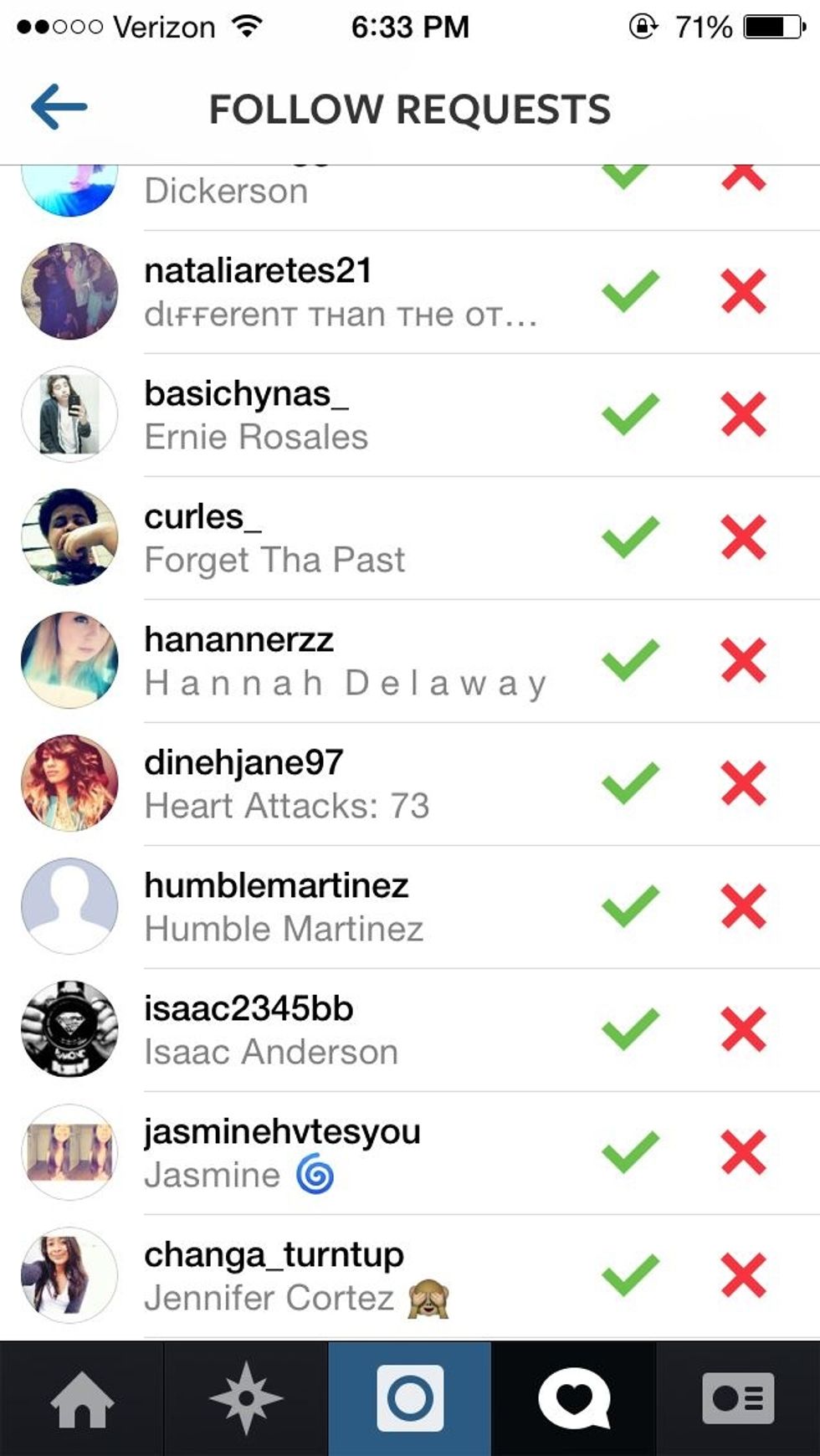The image size is (820, 1456).
Task: Decline basichynas_ follow request
Action: [x=743, y=414]
